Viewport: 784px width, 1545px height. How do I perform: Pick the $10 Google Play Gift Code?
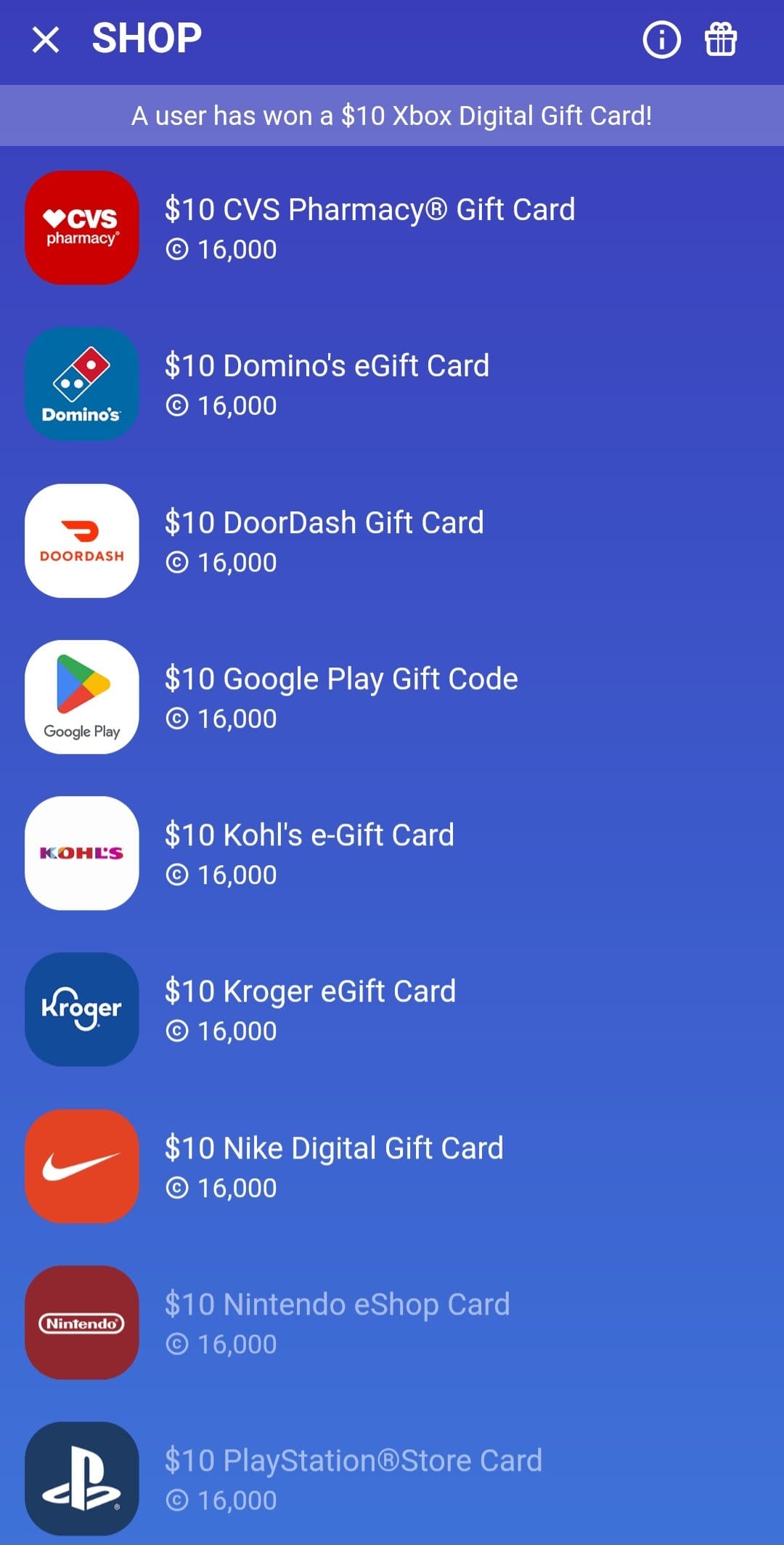(392, 697)
